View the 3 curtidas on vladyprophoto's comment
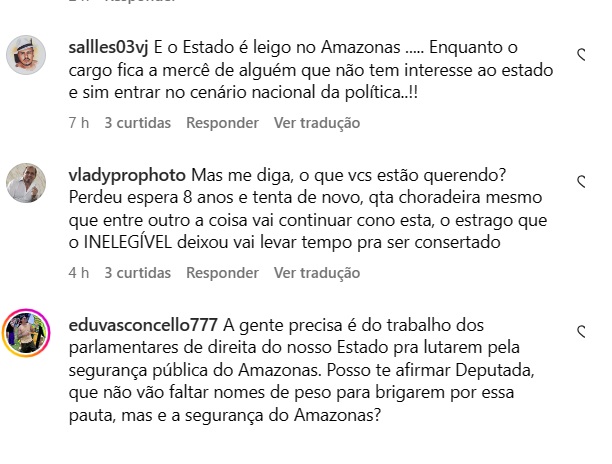 137,272
